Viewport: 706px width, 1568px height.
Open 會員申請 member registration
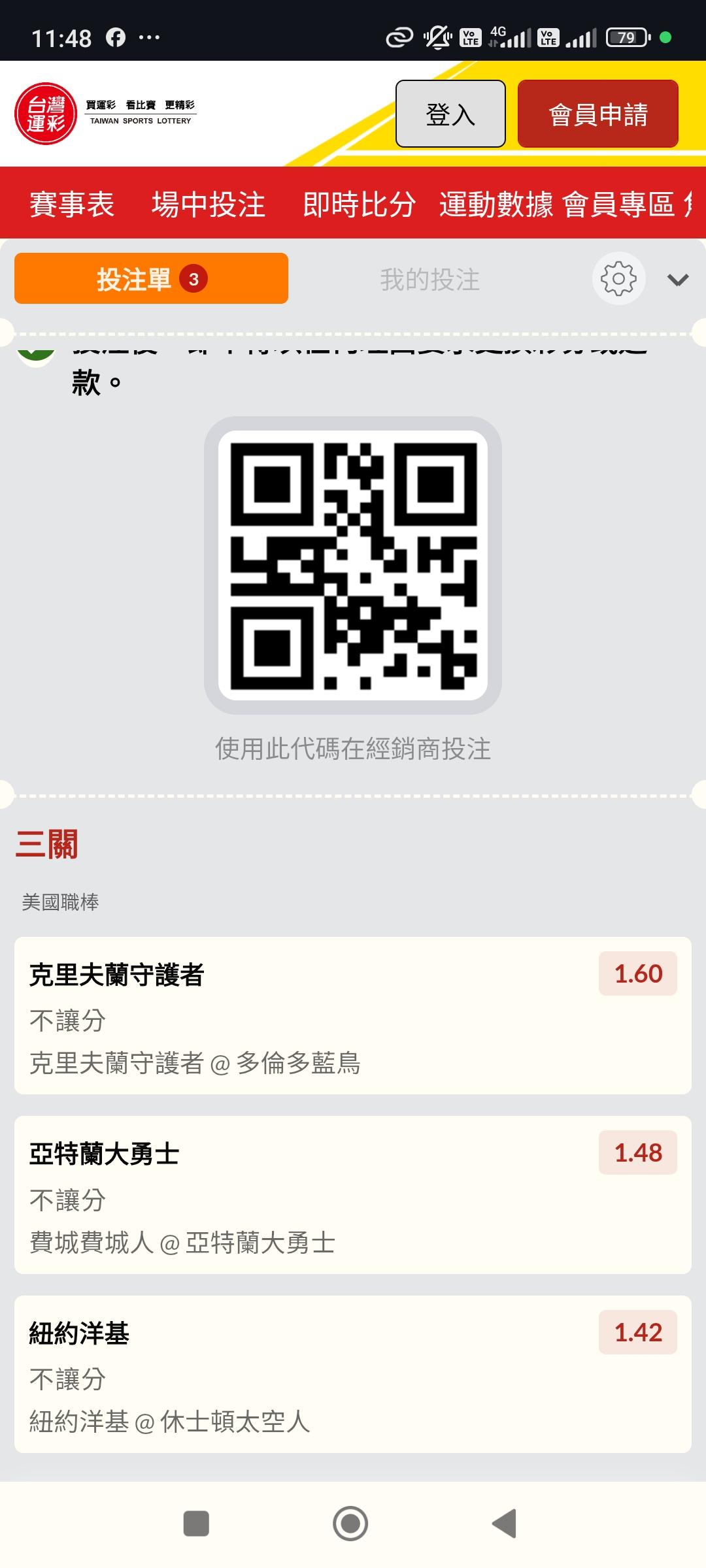597,114
